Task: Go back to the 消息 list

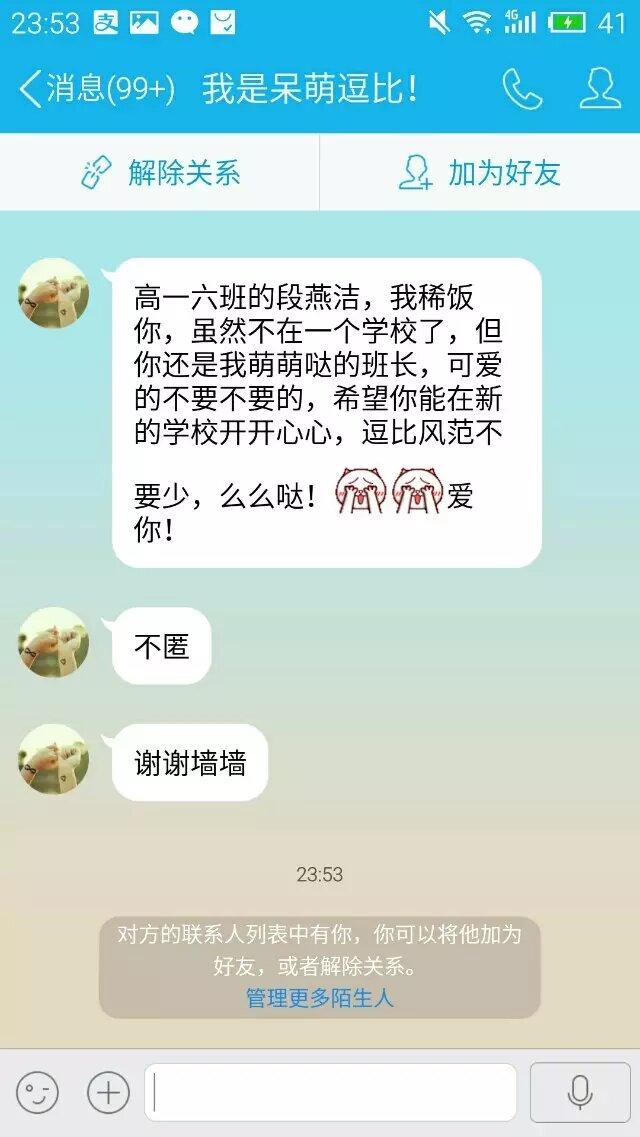Action: pyautogui.click(x=95, y=89)
